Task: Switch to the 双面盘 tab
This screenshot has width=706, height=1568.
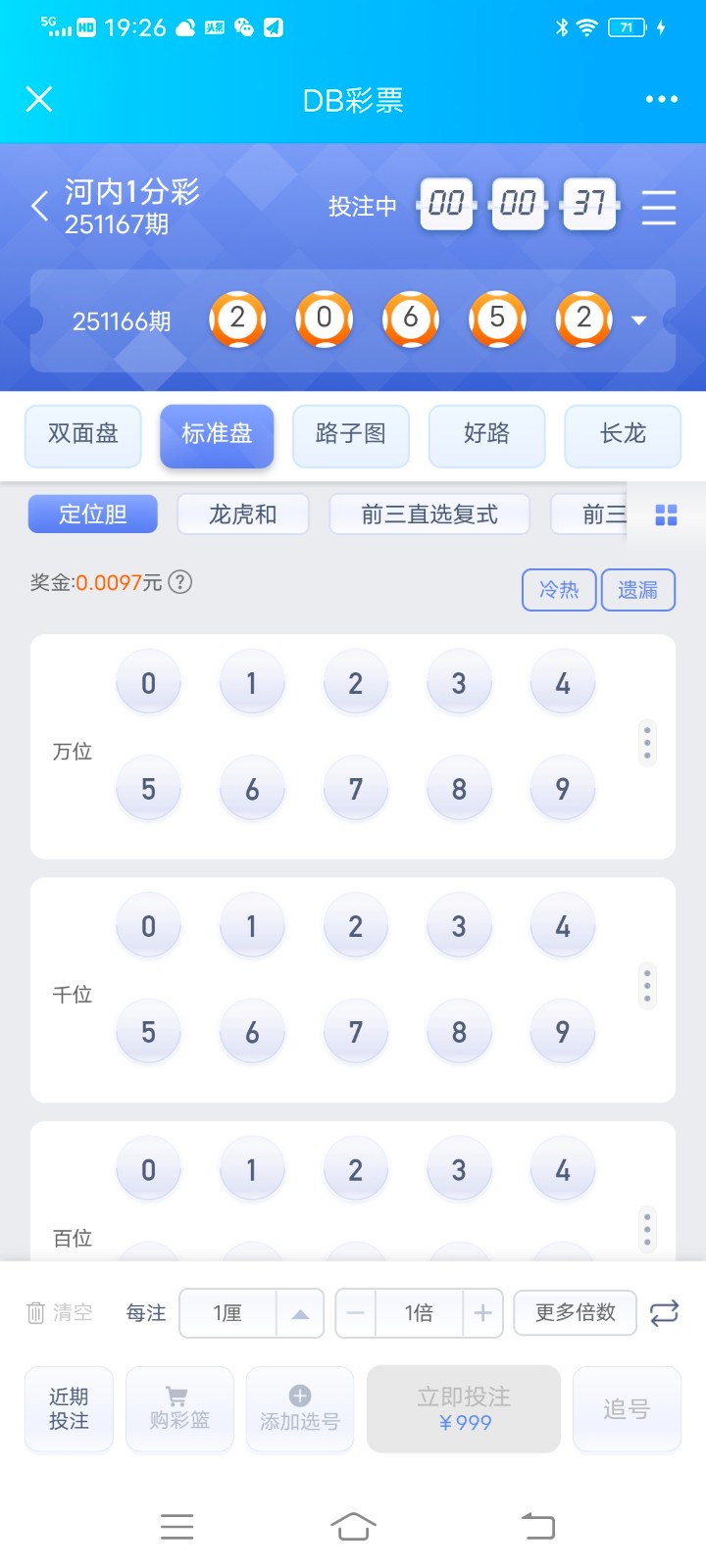Action: (x=83, y=434)
